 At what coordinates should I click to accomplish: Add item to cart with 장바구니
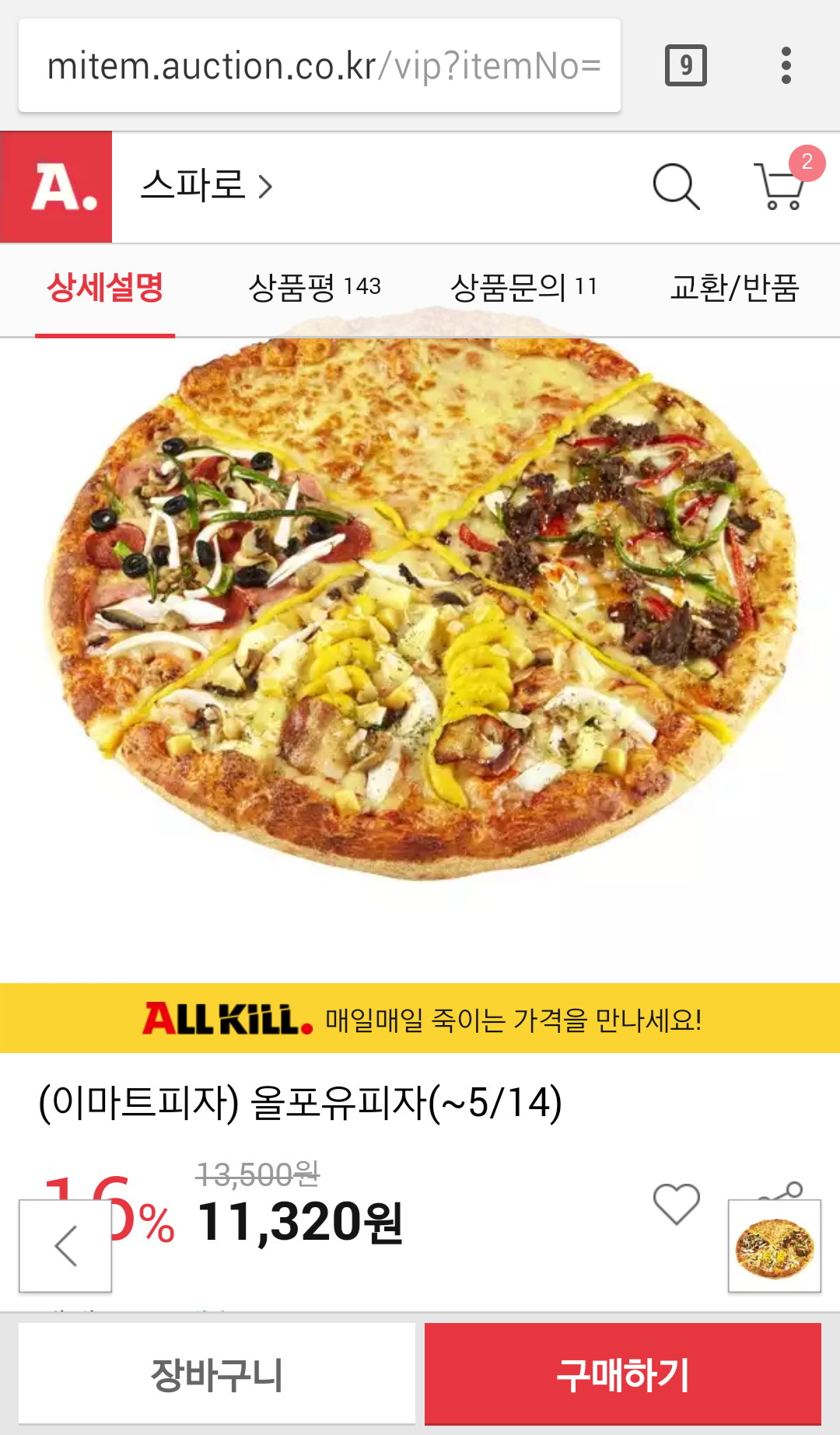[x=217, y=1374]
